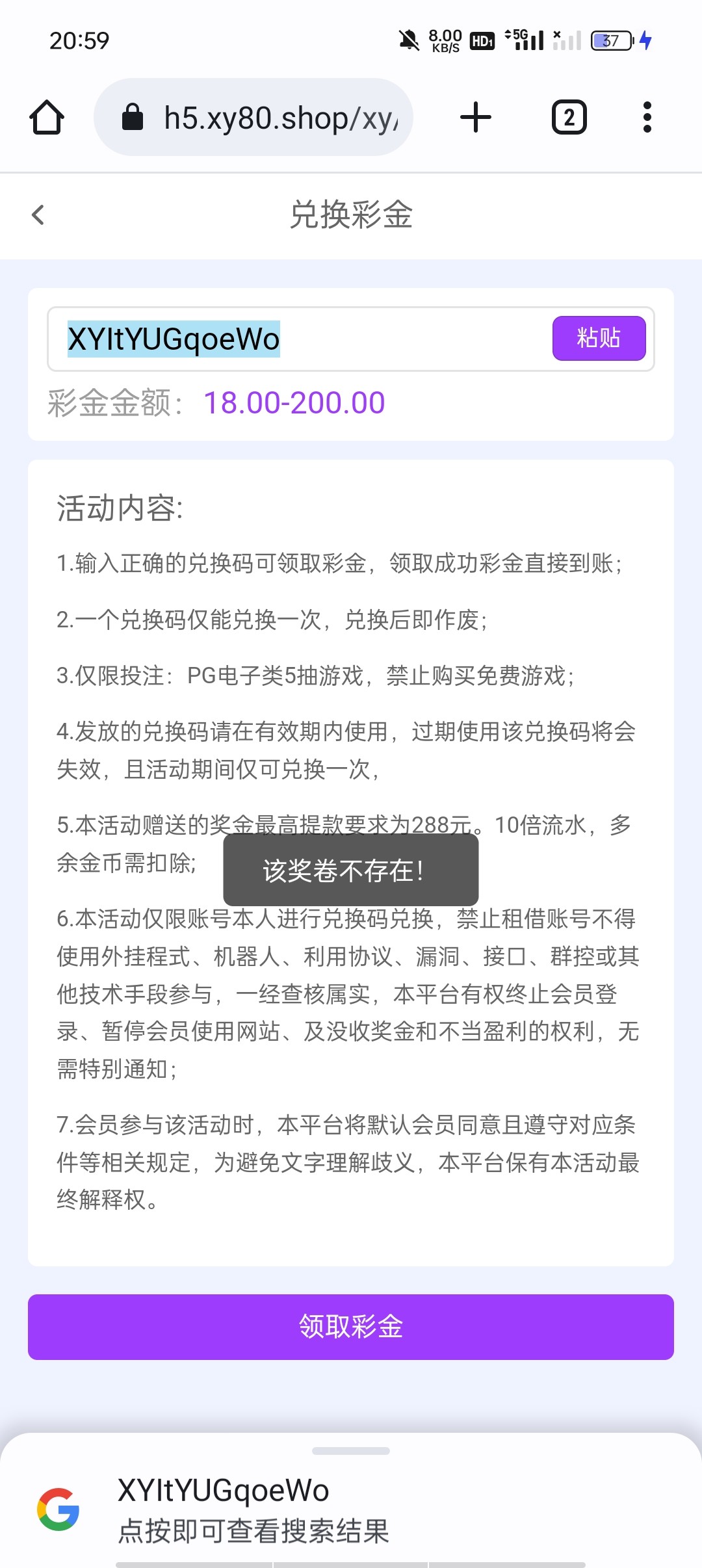Viewport: 702px width, 1568px height.
Task: Open the browser overflow menu
Action: (647, 118)
